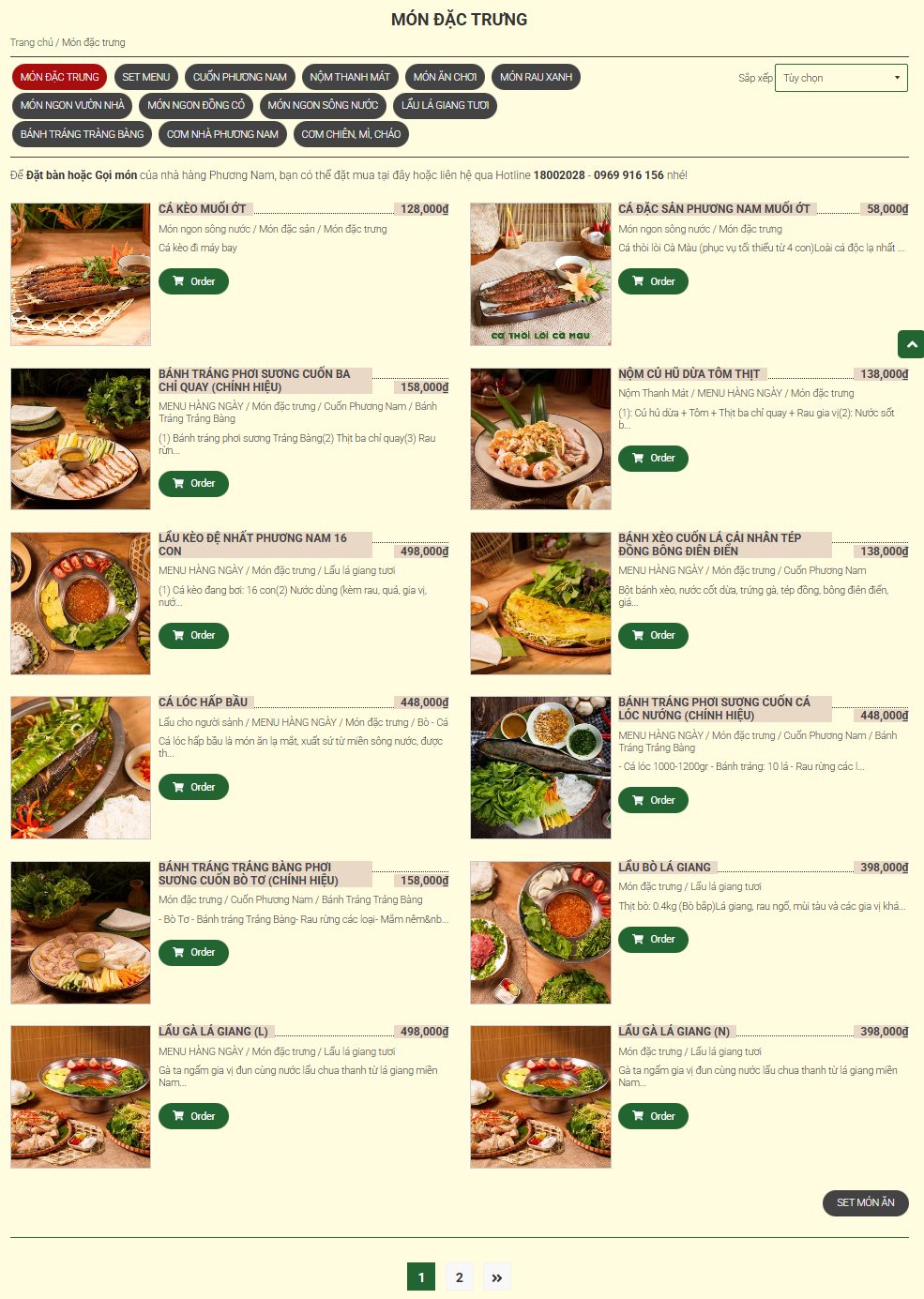Image resolution: width=924 pixels, height=1299 pixels.
Task: Switch to NỘM THANH MÁT category
Action: [350, 77]
